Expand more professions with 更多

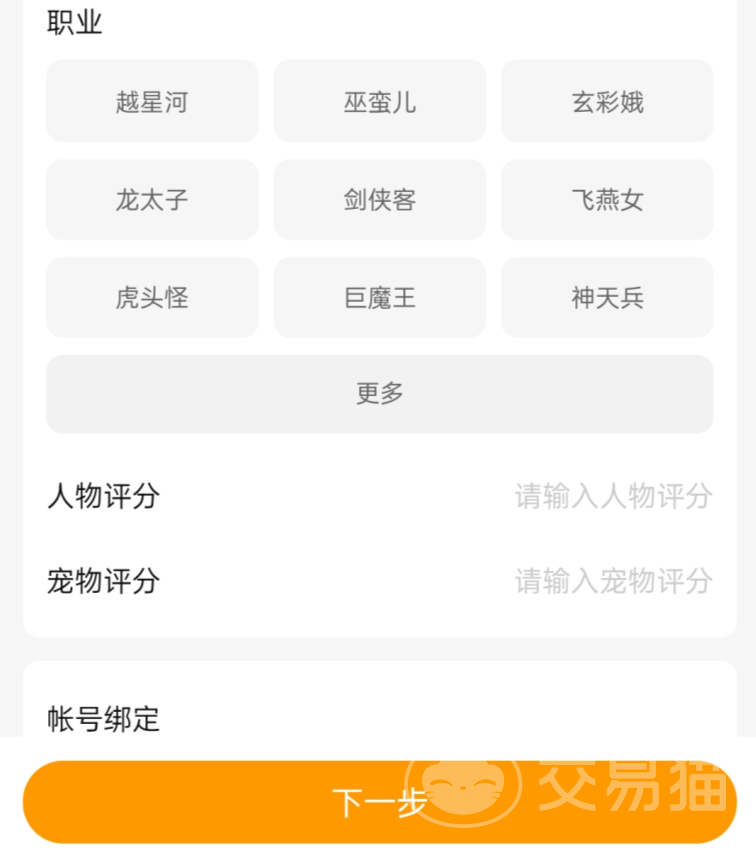(380, 394)
